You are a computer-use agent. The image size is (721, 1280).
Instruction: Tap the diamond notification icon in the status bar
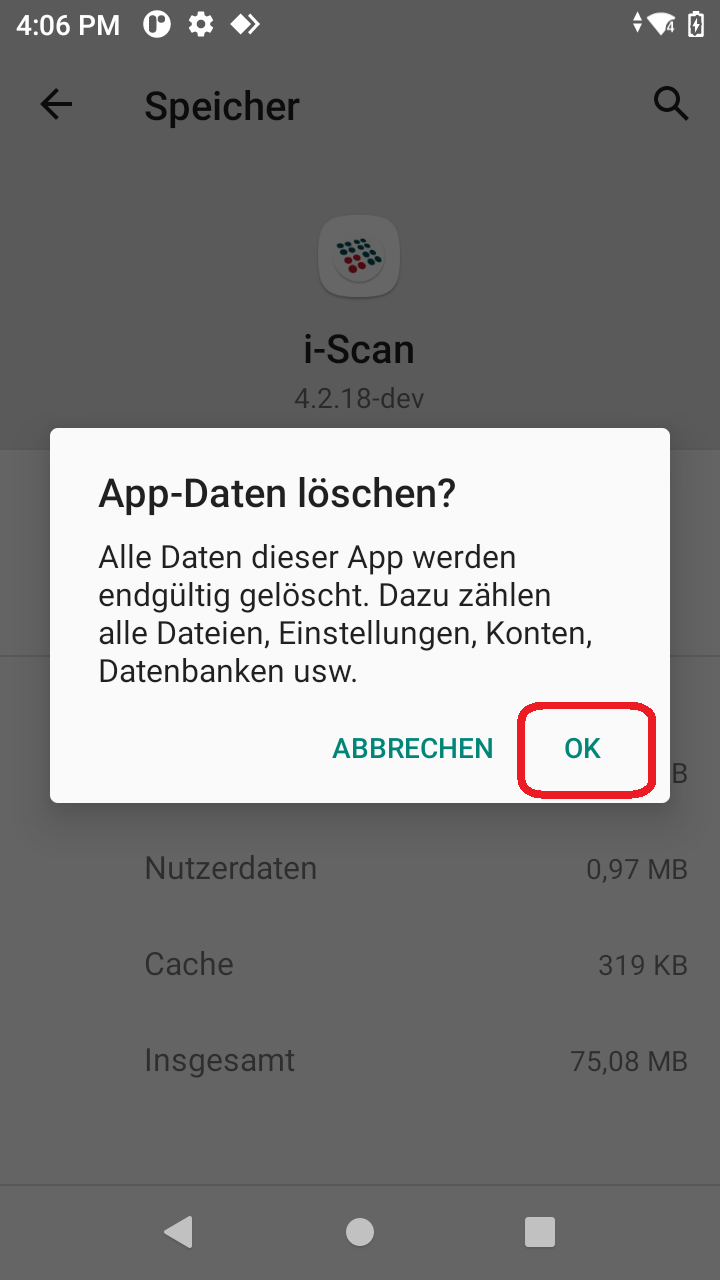tap(245, 25)
